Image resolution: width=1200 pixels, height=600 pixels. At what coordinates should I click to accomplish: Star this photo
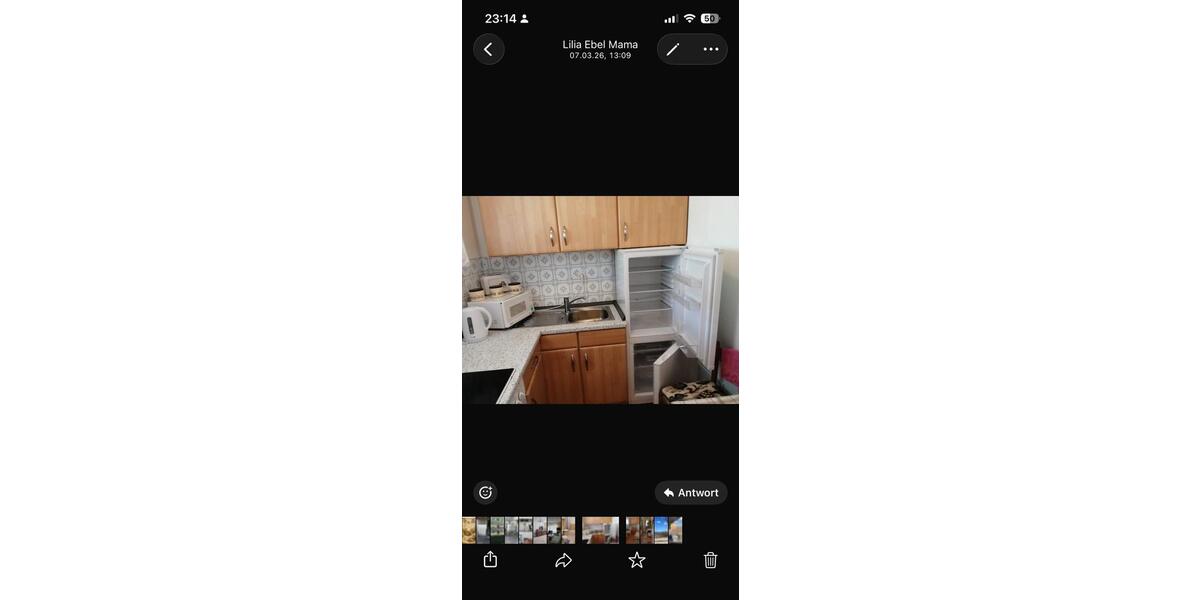tap(637, 560)
